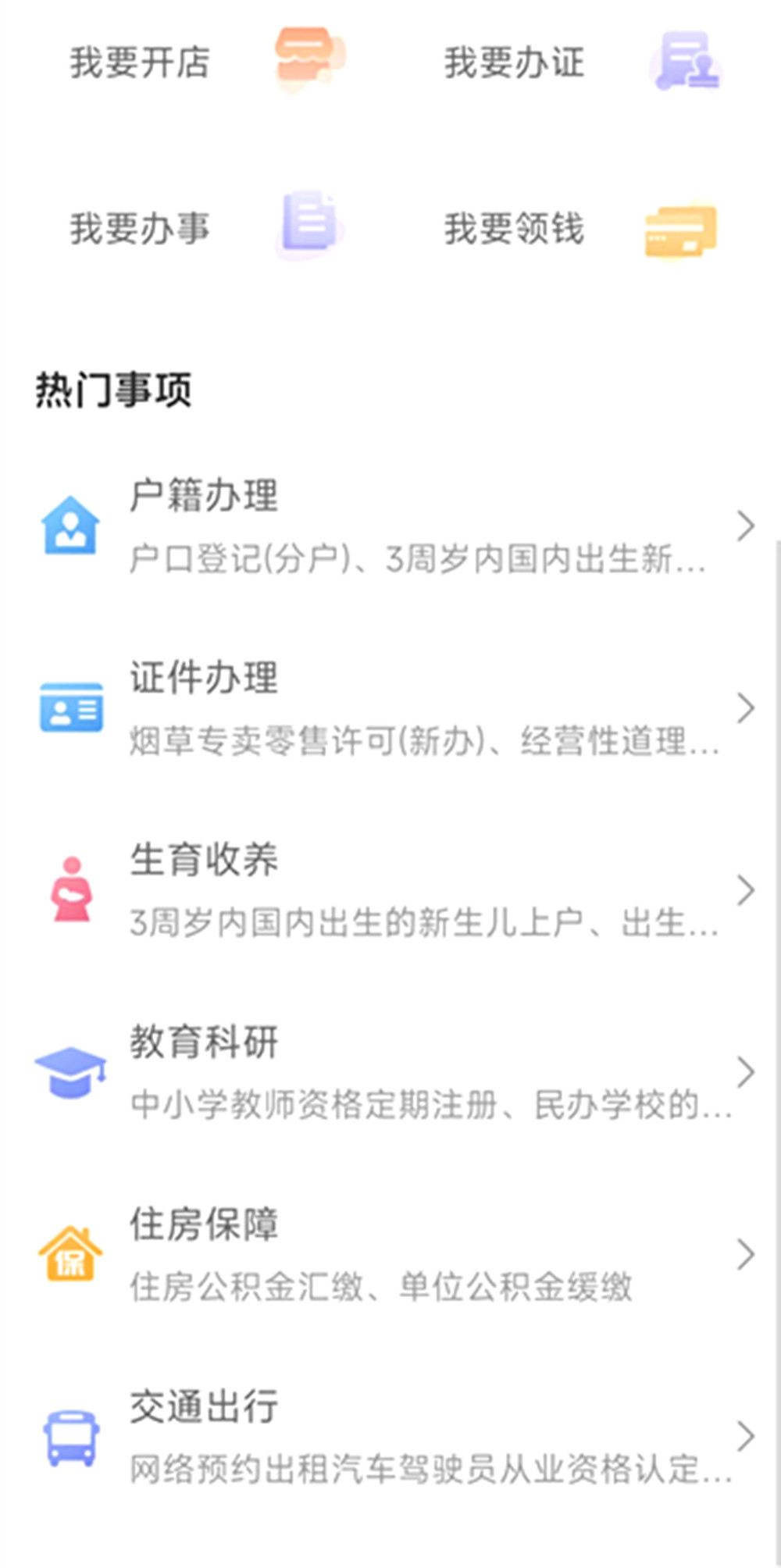View 证件办理 services

(390, 708)
